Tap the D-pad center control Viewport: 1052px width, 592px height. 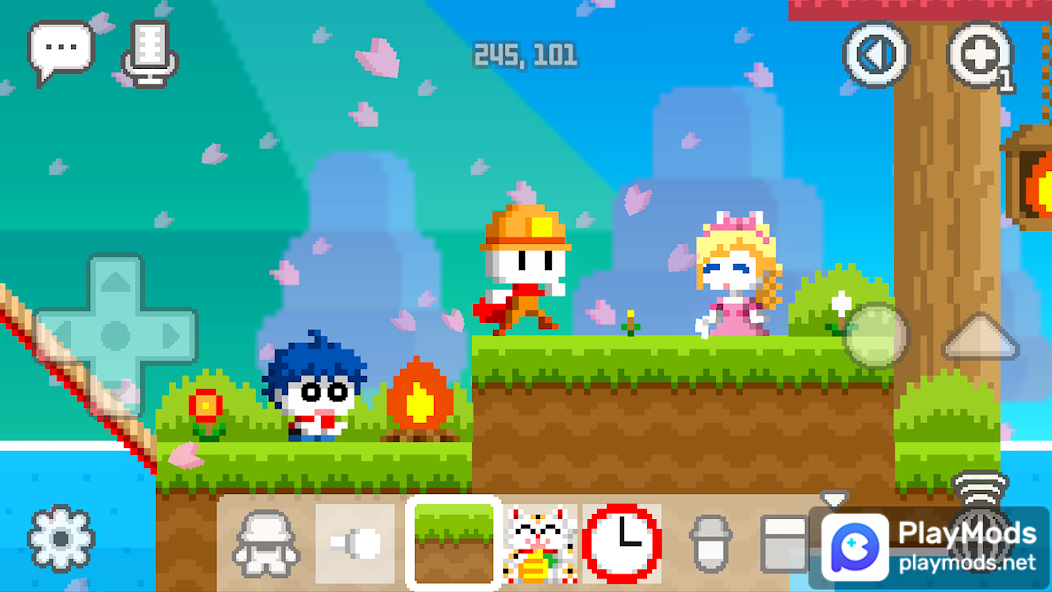(x=116, y=333)
